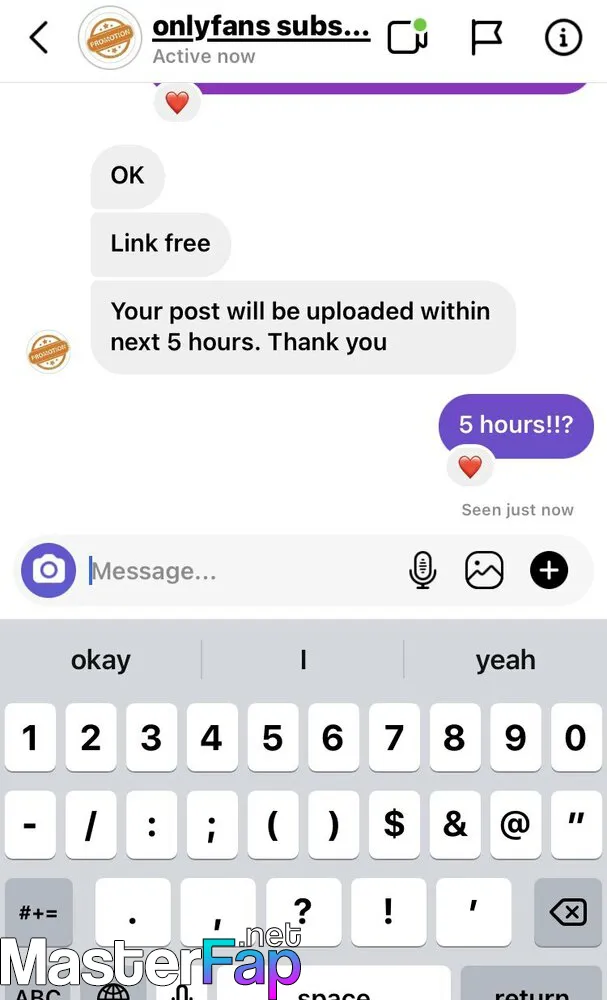Image resolution: width=607 pixels, height=1000 pixels.
Task: Choose the "yeah" keyboard suggestion
Action: [505, 660]
